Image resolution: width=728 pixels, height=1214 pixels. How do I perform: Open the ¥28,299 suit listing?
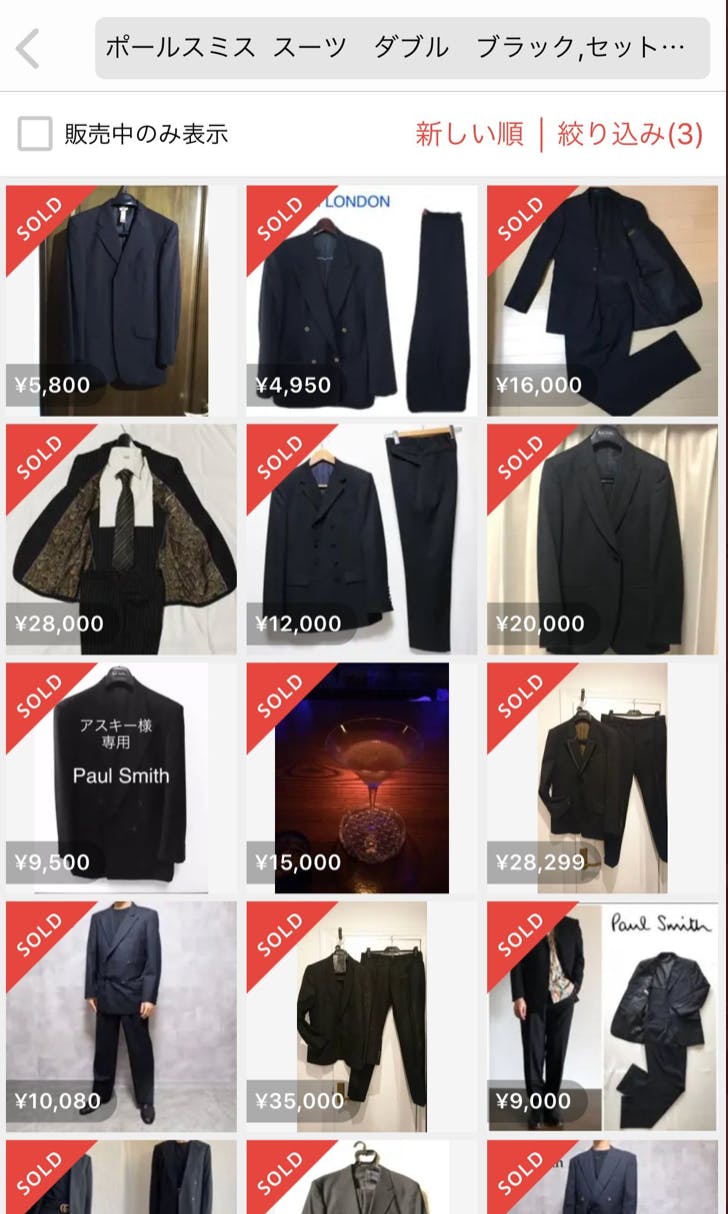(602, 778)
